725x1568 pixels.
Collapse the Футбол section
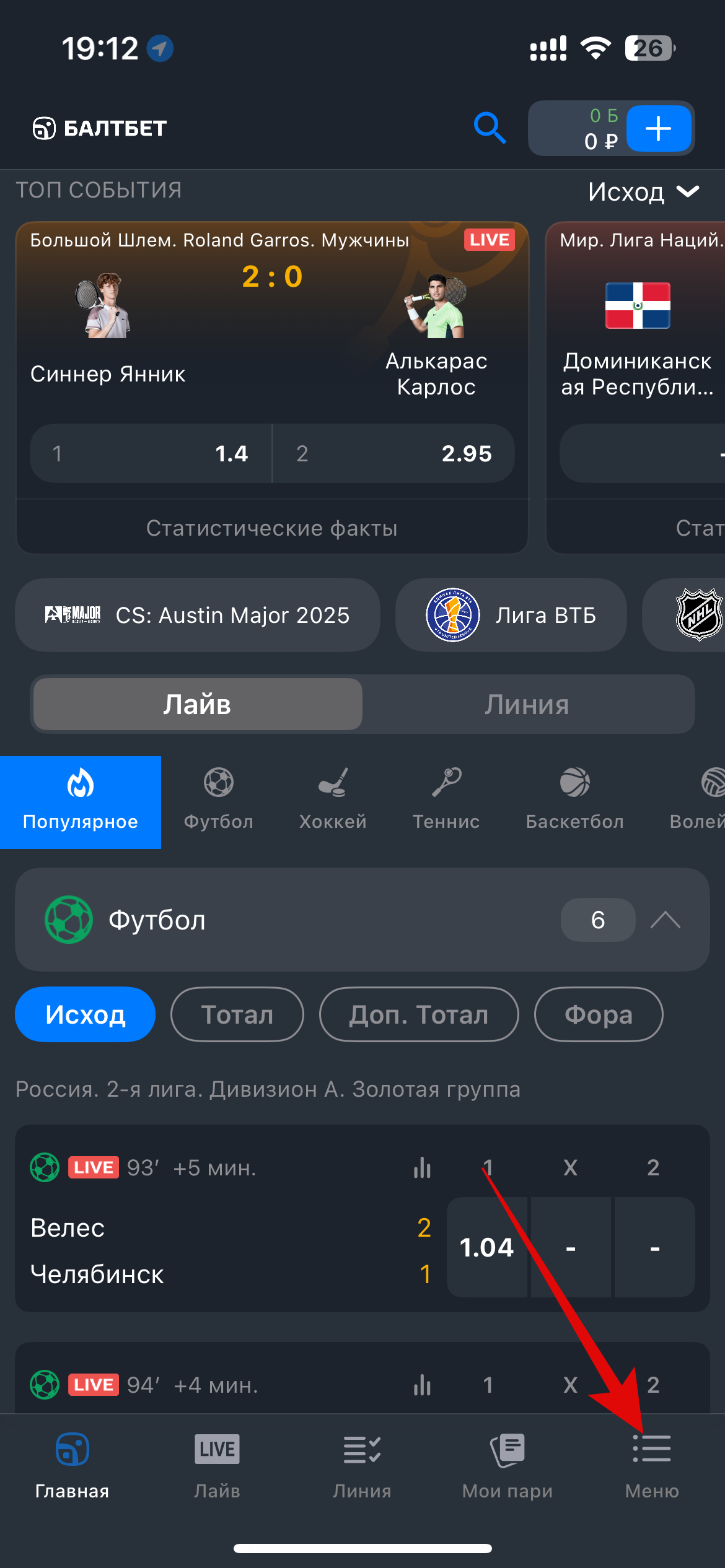tap(666, 920)
